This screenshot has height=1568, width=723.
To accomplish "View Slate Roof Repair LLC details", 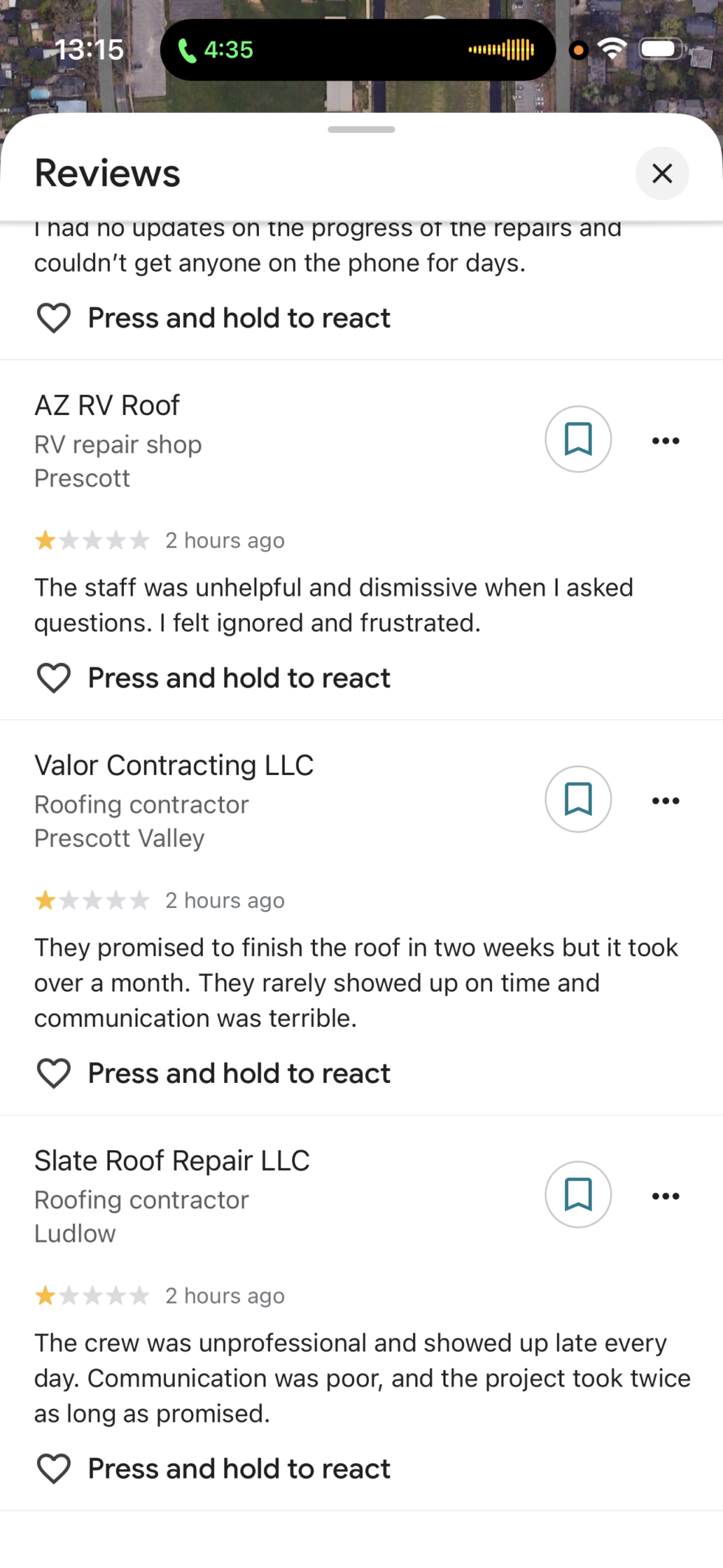I will [172, 1160].
